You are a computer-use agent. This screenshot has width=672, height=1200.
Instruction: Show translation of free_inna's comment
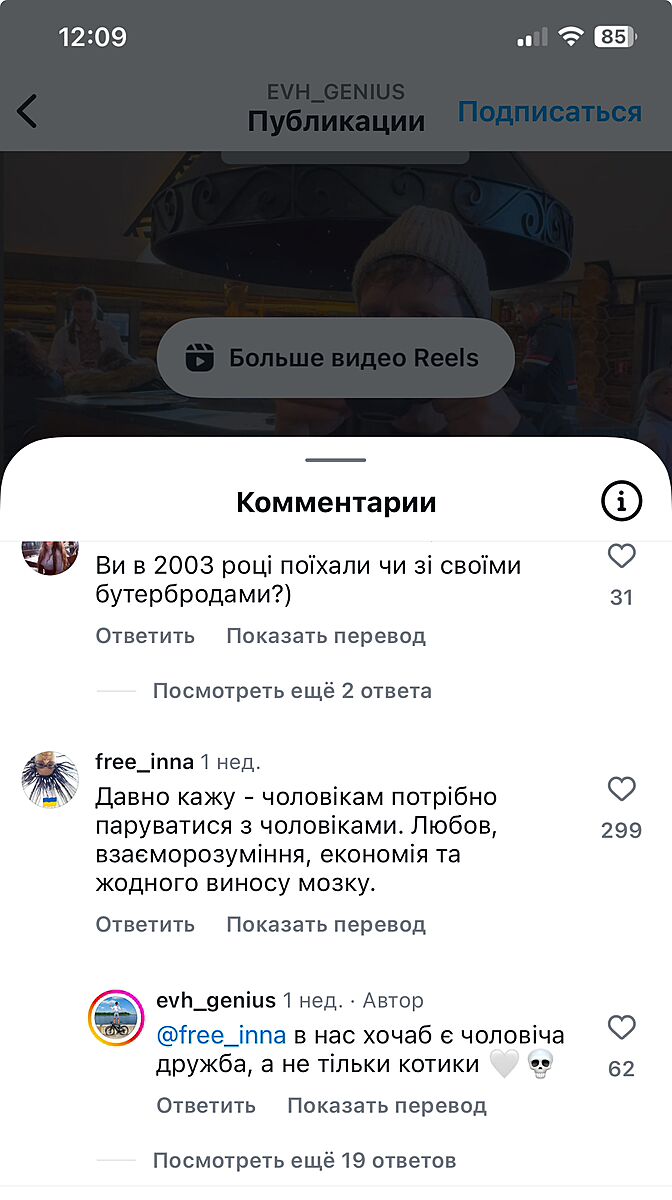point(326,925)
